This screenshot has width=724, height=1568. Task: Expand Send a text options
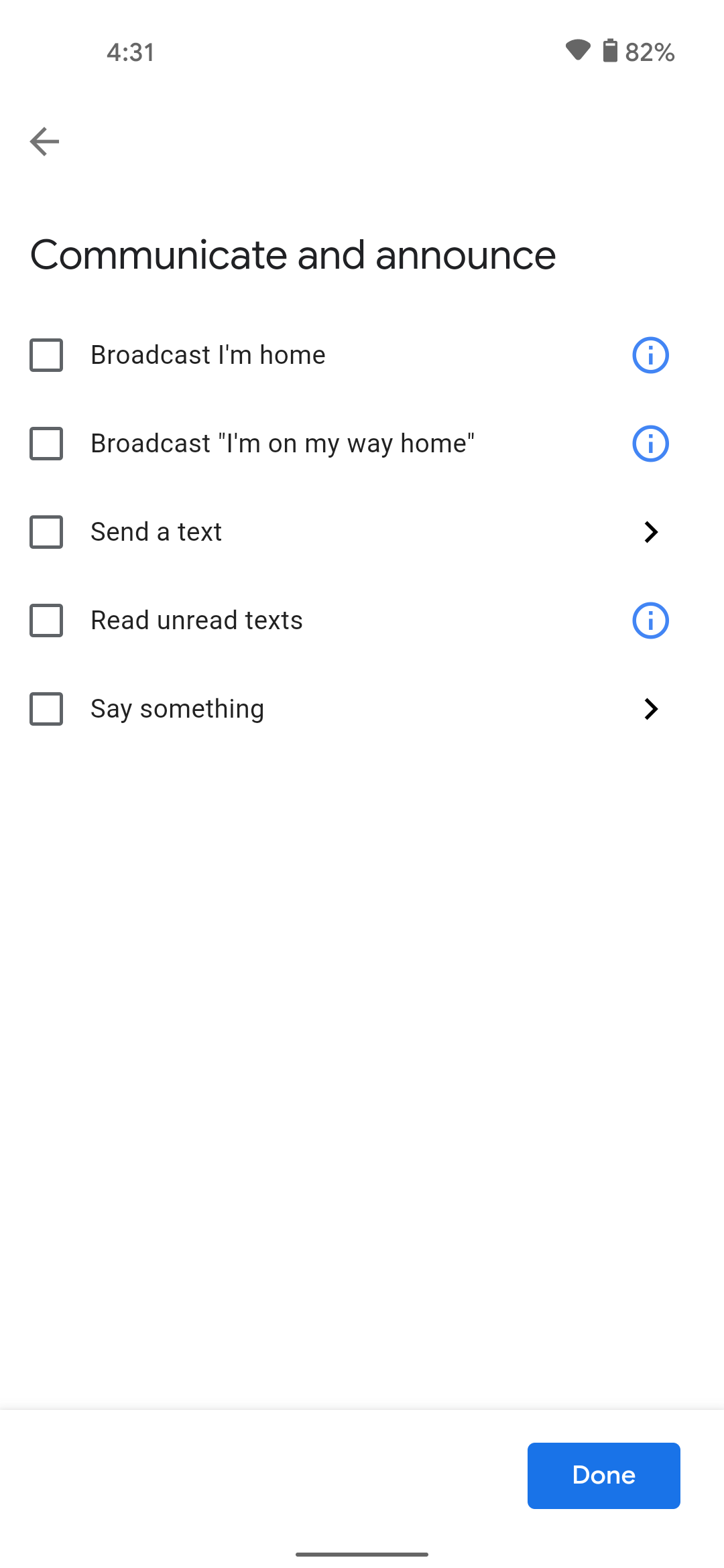pos(650,532)
